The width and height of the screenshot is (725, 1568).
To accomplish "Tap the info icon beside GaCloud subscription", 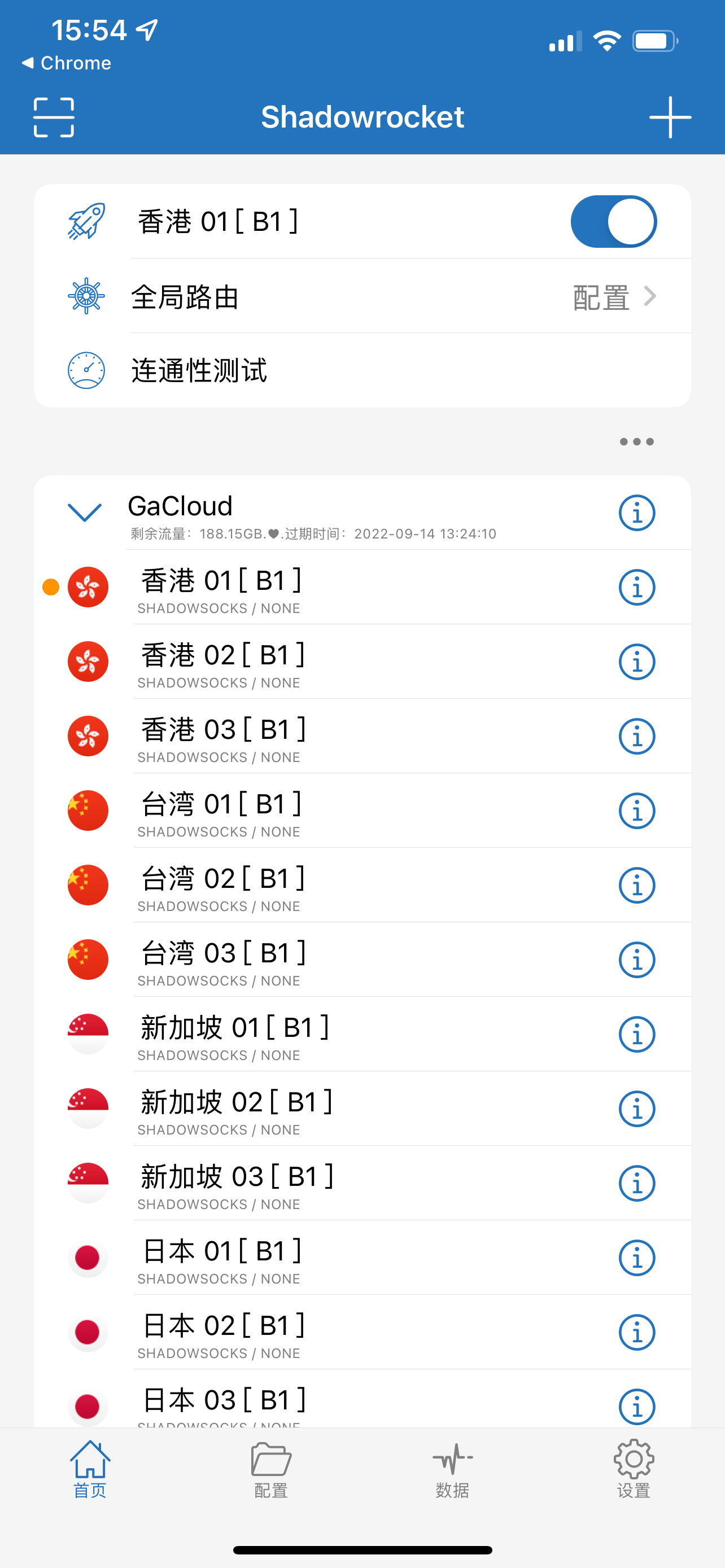I will 637,512.
